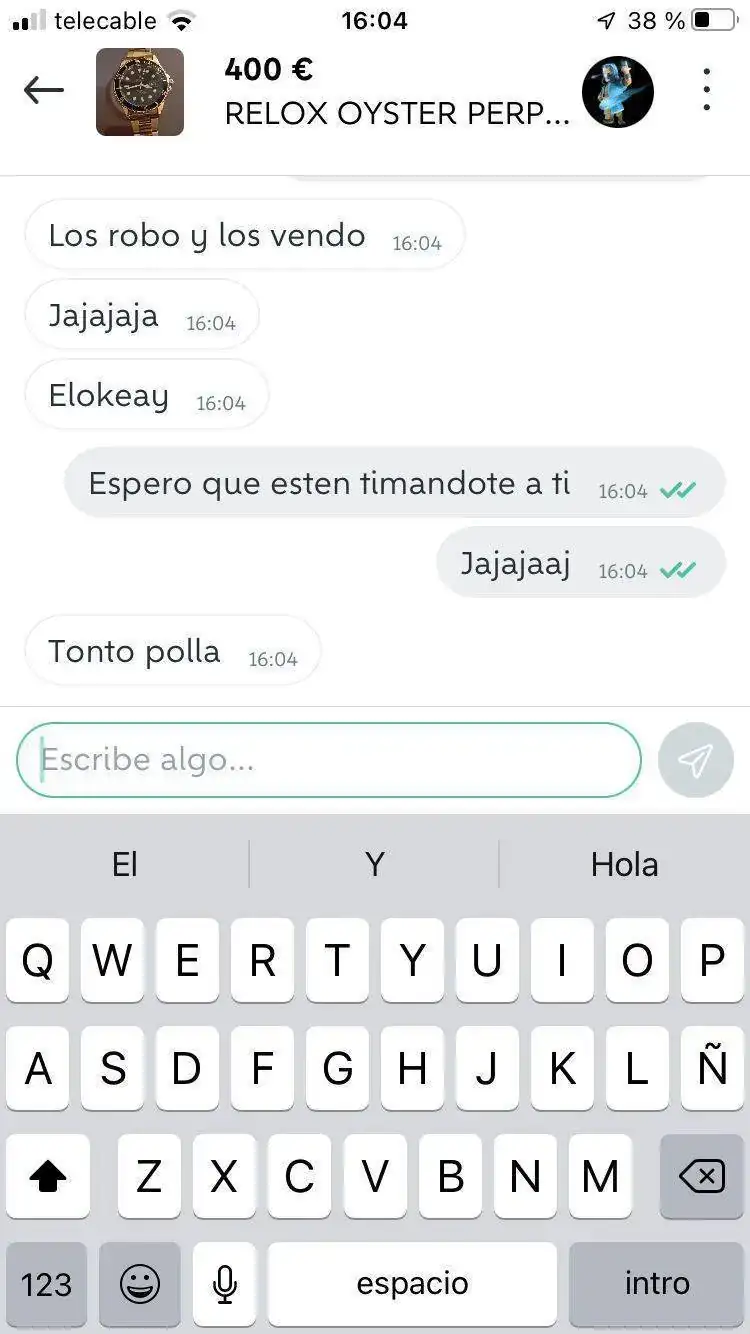Start dictation with the microphone key

click(225, 1284)
